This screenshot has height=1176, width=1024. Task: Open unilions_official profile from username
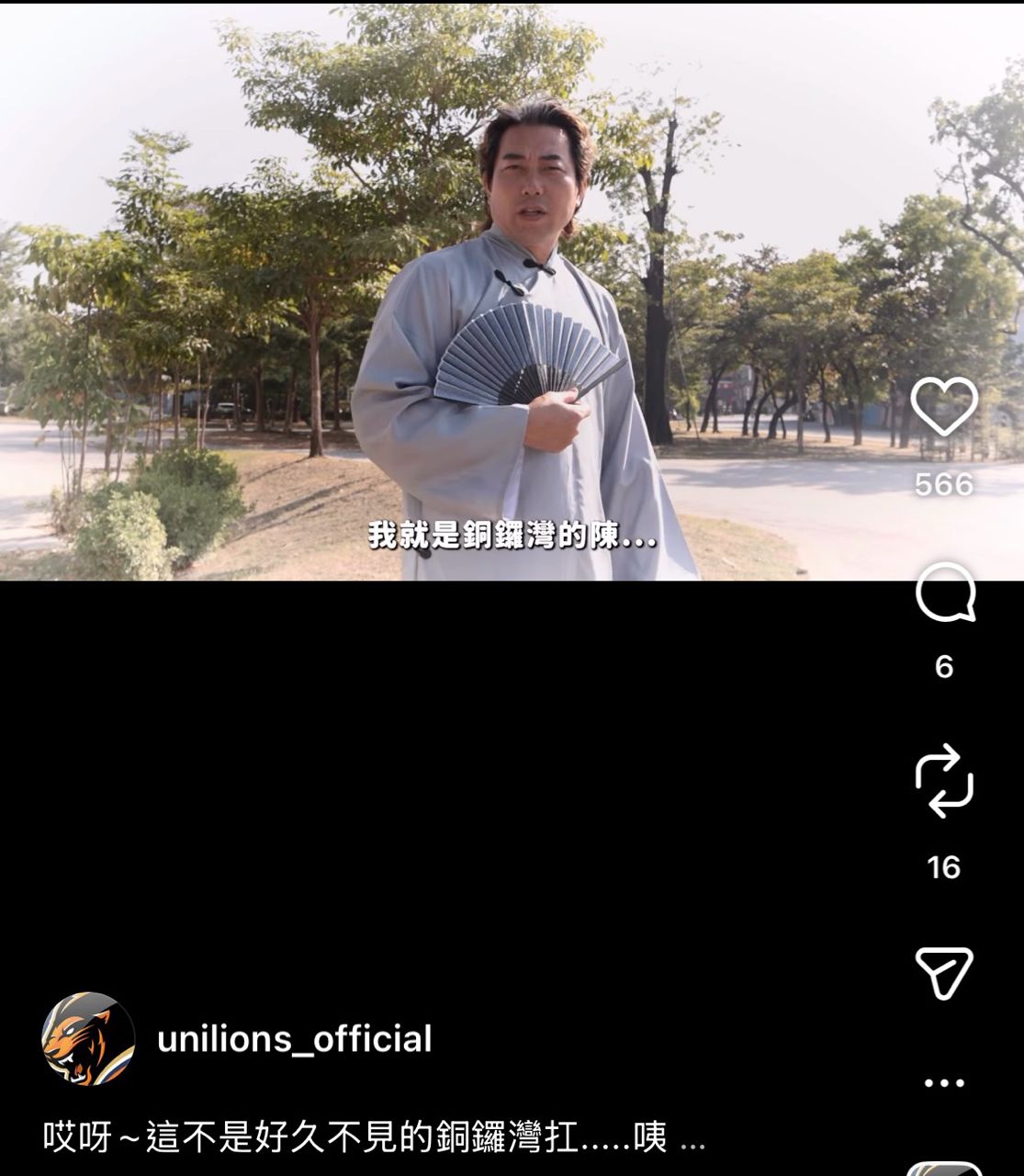pos(294,1039)
